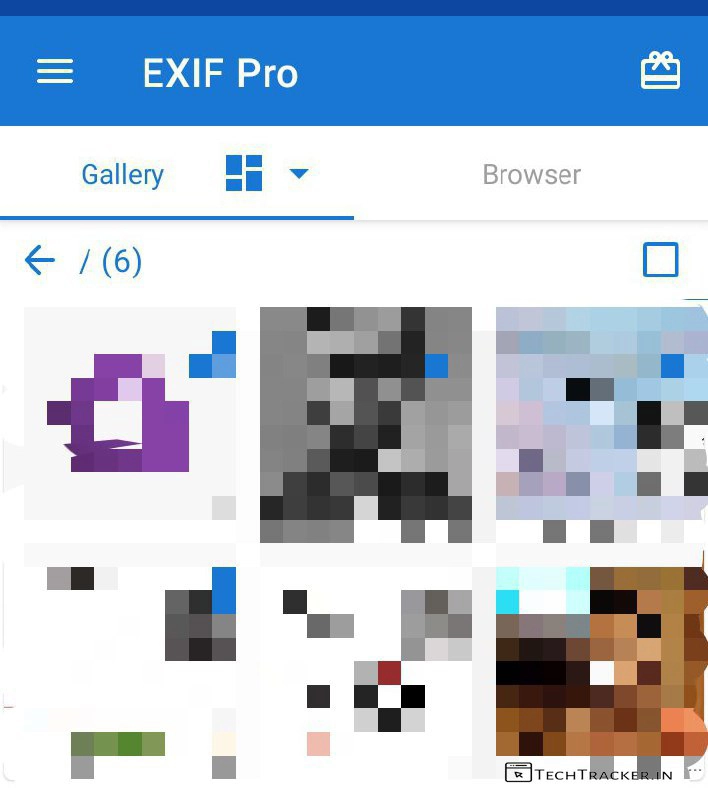
Task: Switch to the Browser tab
Action: coord(531,175)
